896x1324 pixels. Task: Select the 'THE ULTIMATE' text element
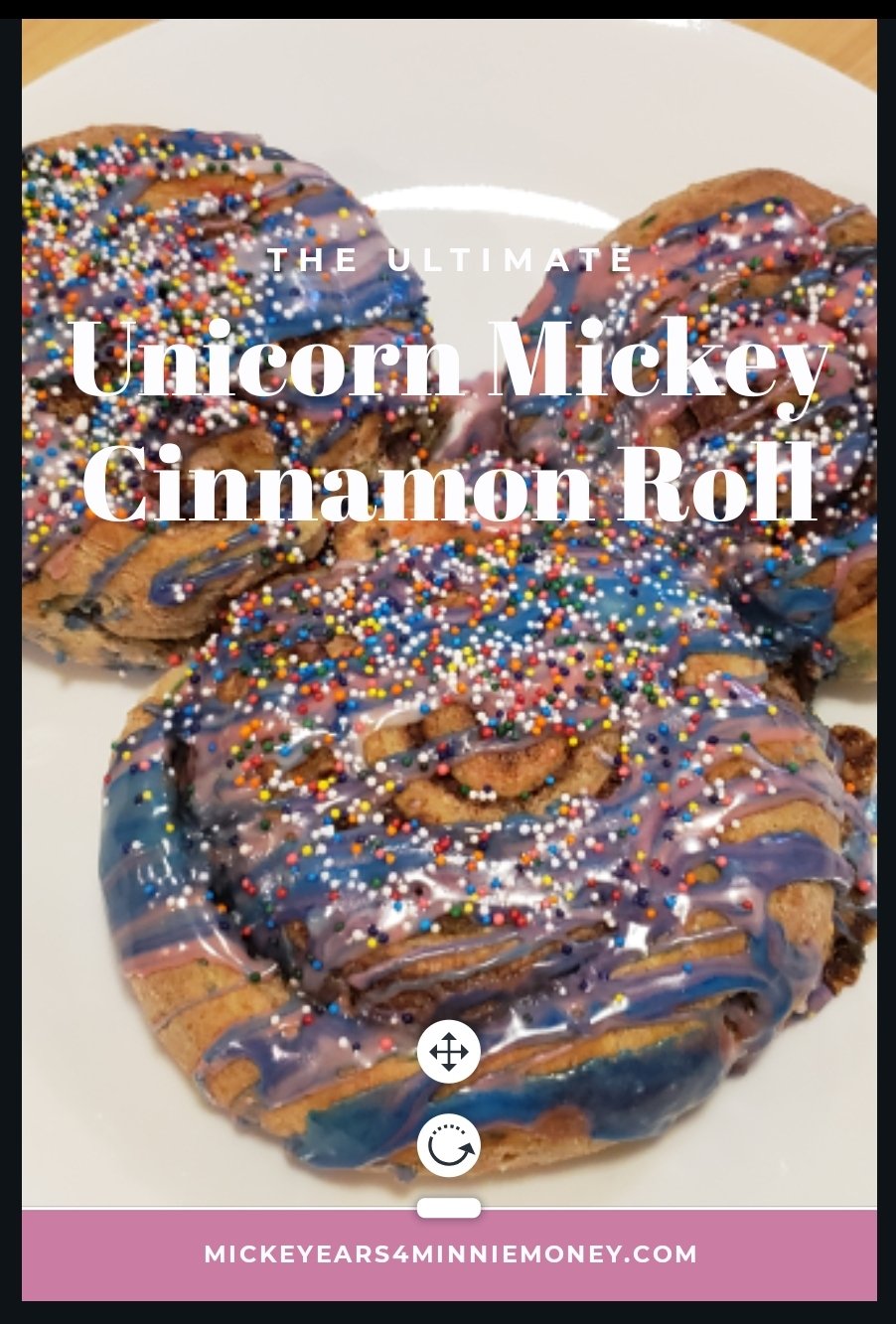pos(449,260)
